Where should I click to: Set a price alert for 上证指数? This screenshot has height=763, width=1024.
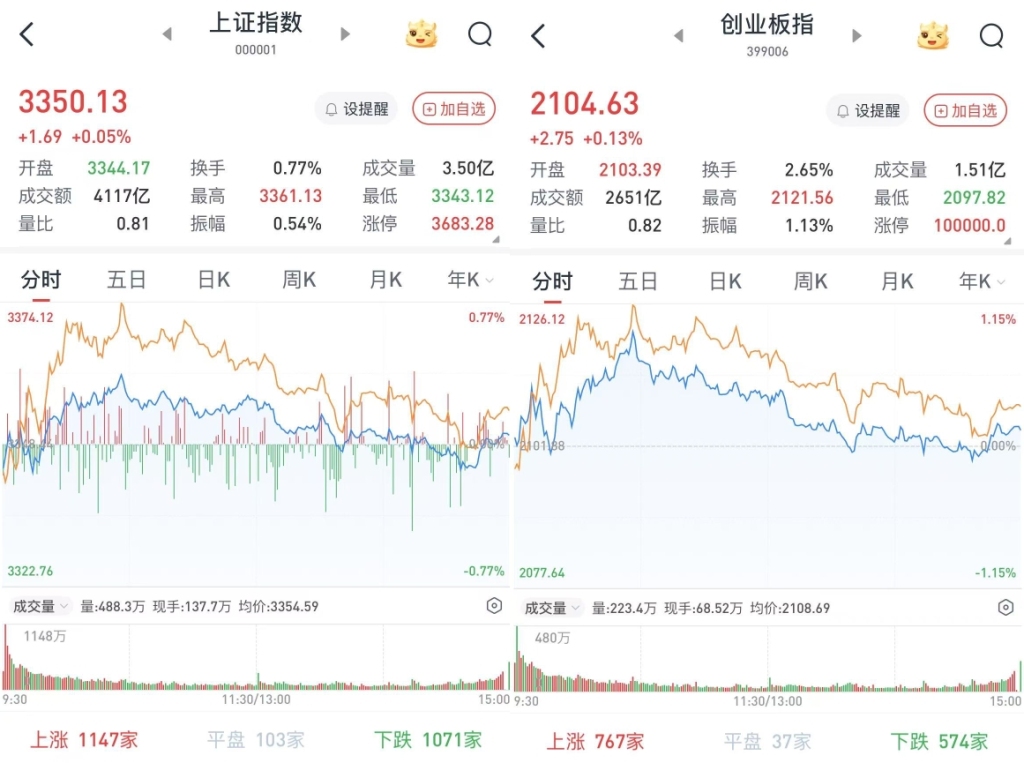coord(356,109)
